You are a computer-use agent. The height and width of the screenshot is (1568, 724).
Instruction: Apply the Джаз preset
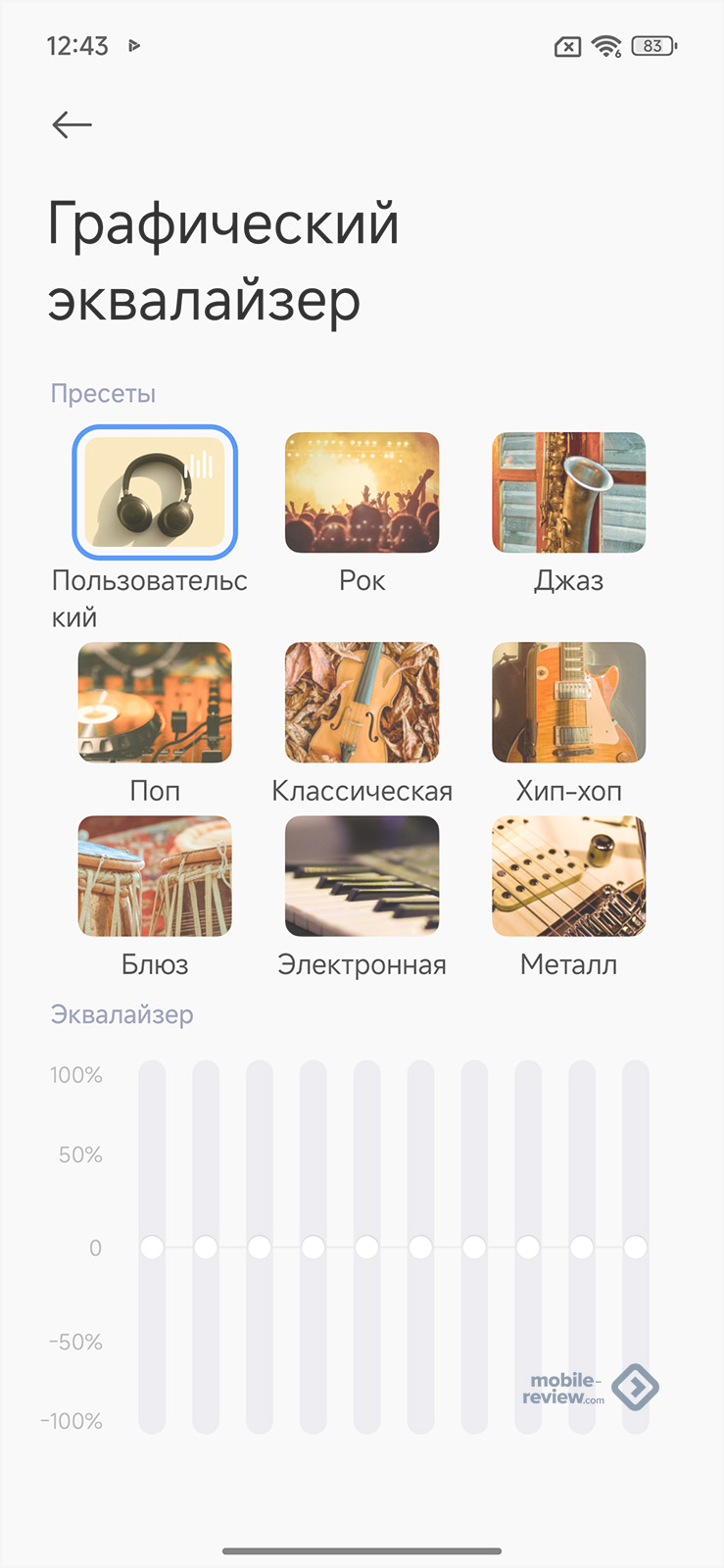[x=568, y=492]
